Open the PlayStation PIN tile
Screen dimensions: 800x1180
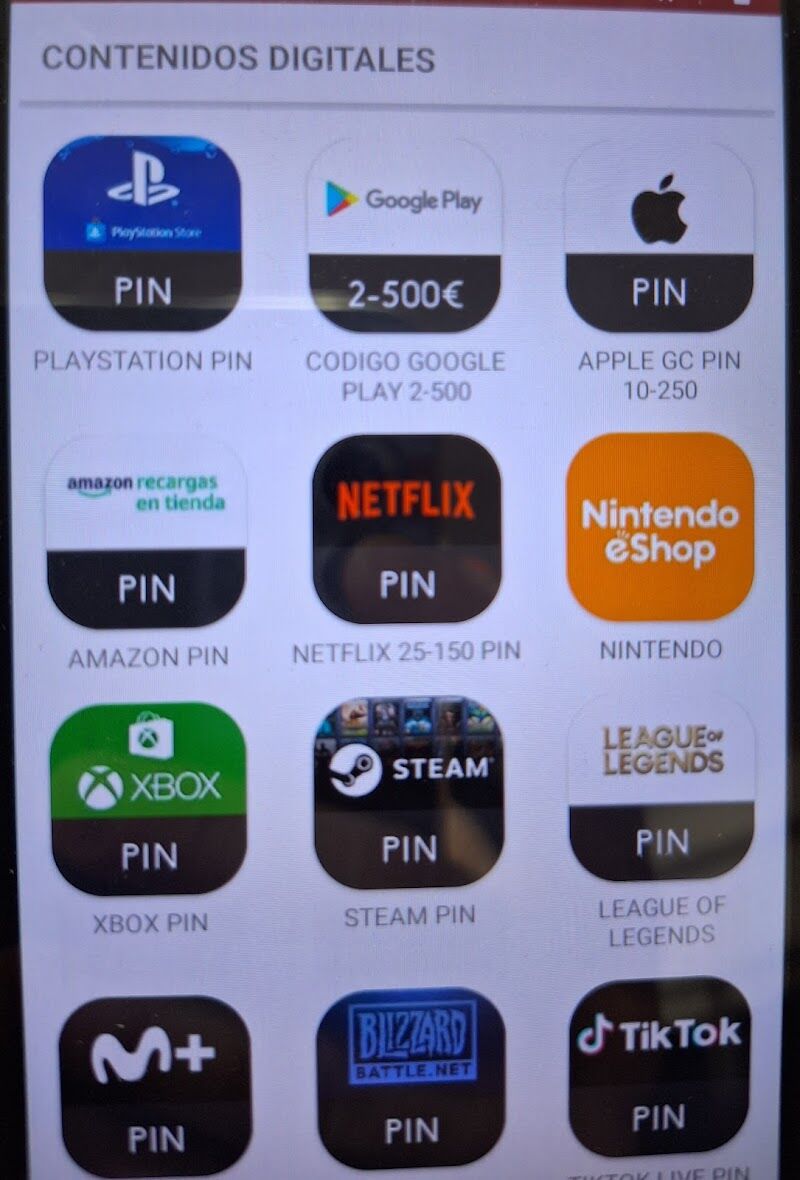[x=142, y=234]
